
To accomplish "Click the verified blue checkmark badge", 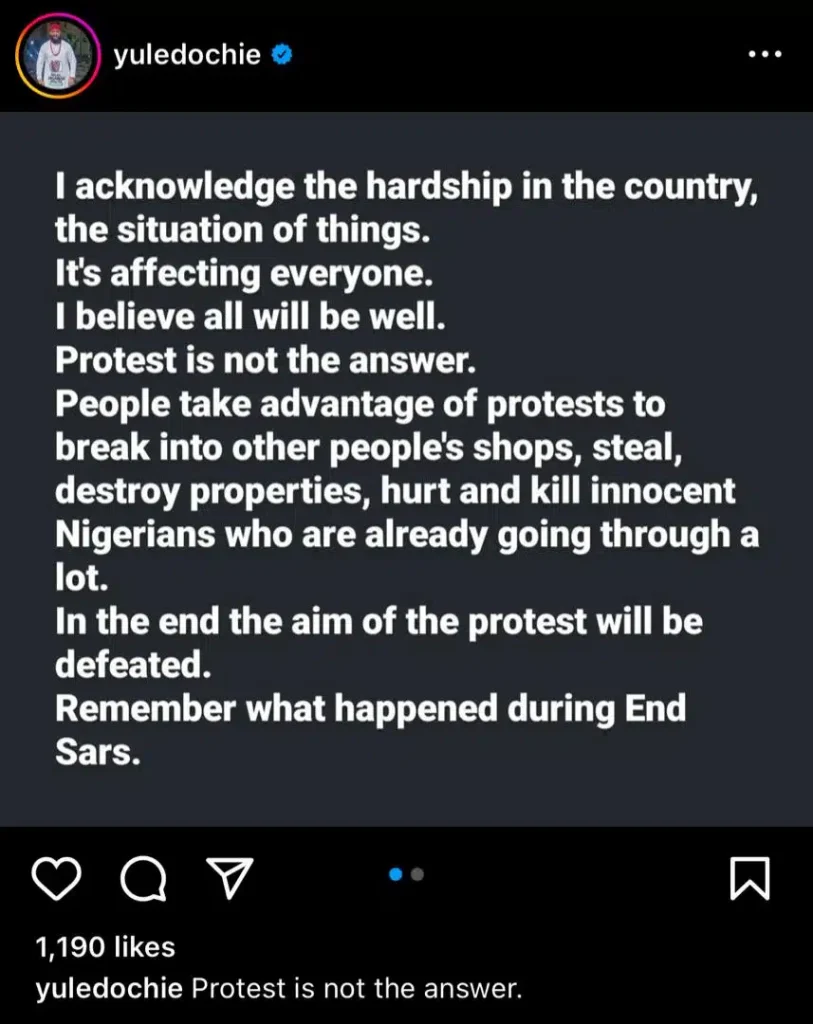I will 281,57.
